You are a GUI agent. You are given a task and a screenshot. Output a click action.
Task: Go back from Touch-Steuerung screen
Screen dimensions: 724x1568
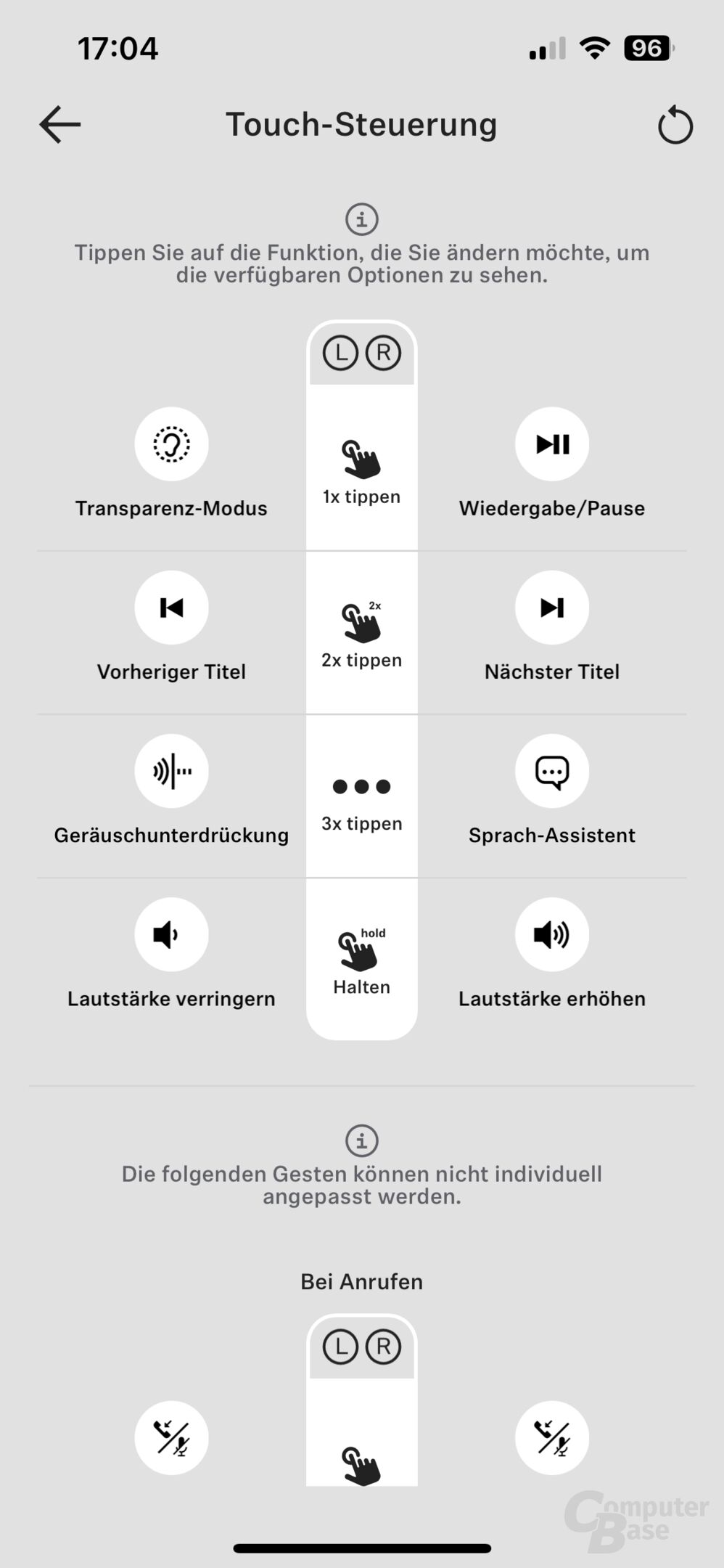pyautogui.click(x=60, y=125)
